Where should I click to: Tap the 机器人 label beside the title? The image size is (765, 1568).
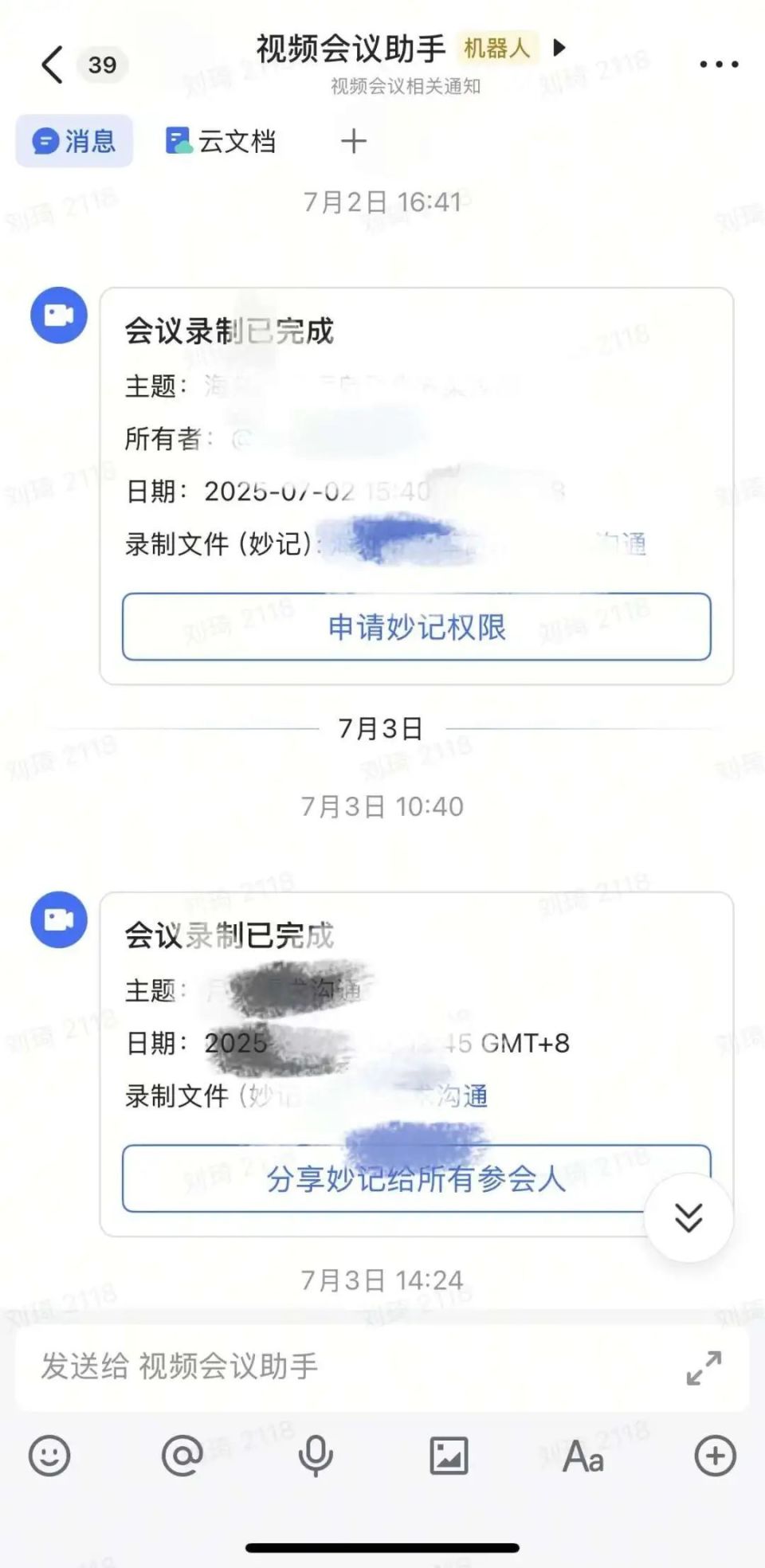pyautogui.click(x=494, y=48)
